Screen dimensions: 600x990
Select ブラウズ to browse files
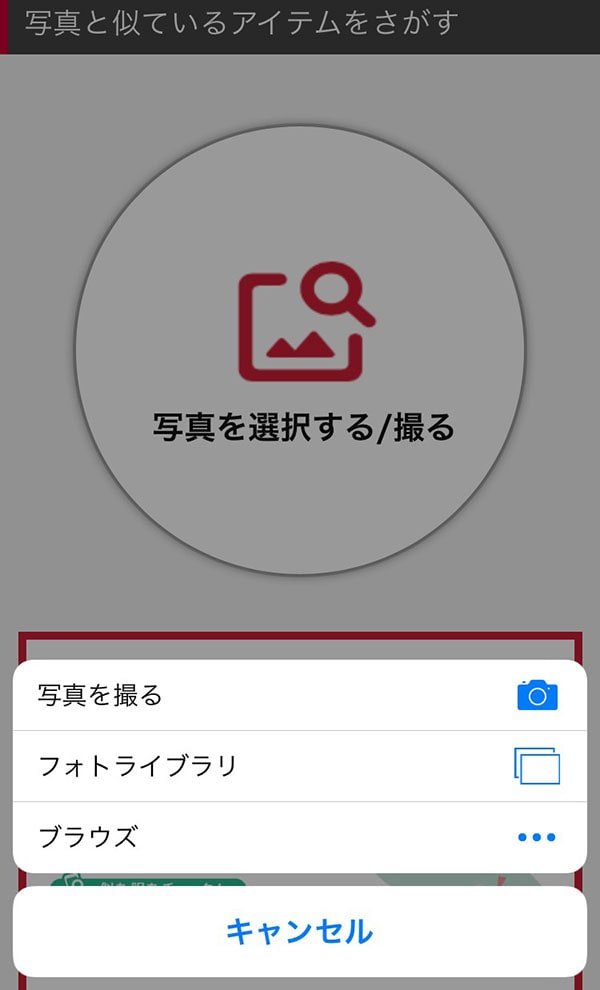pyautogui.click(x=299, y=837)
